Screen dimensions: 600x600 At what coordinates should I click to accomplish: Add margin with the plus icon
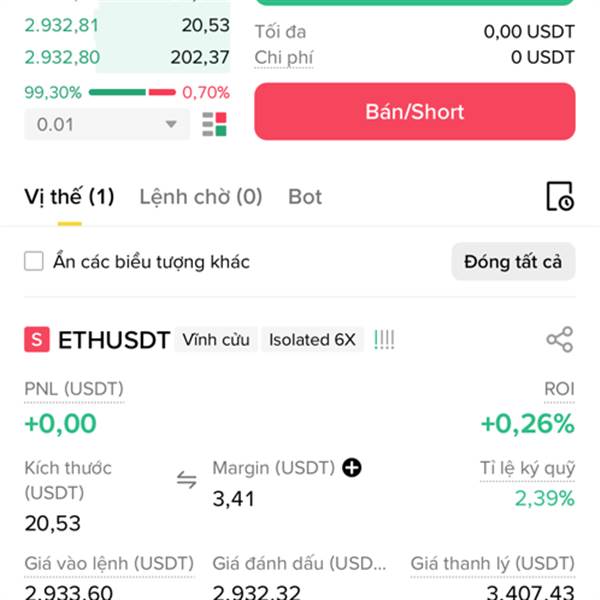(351, 468)
